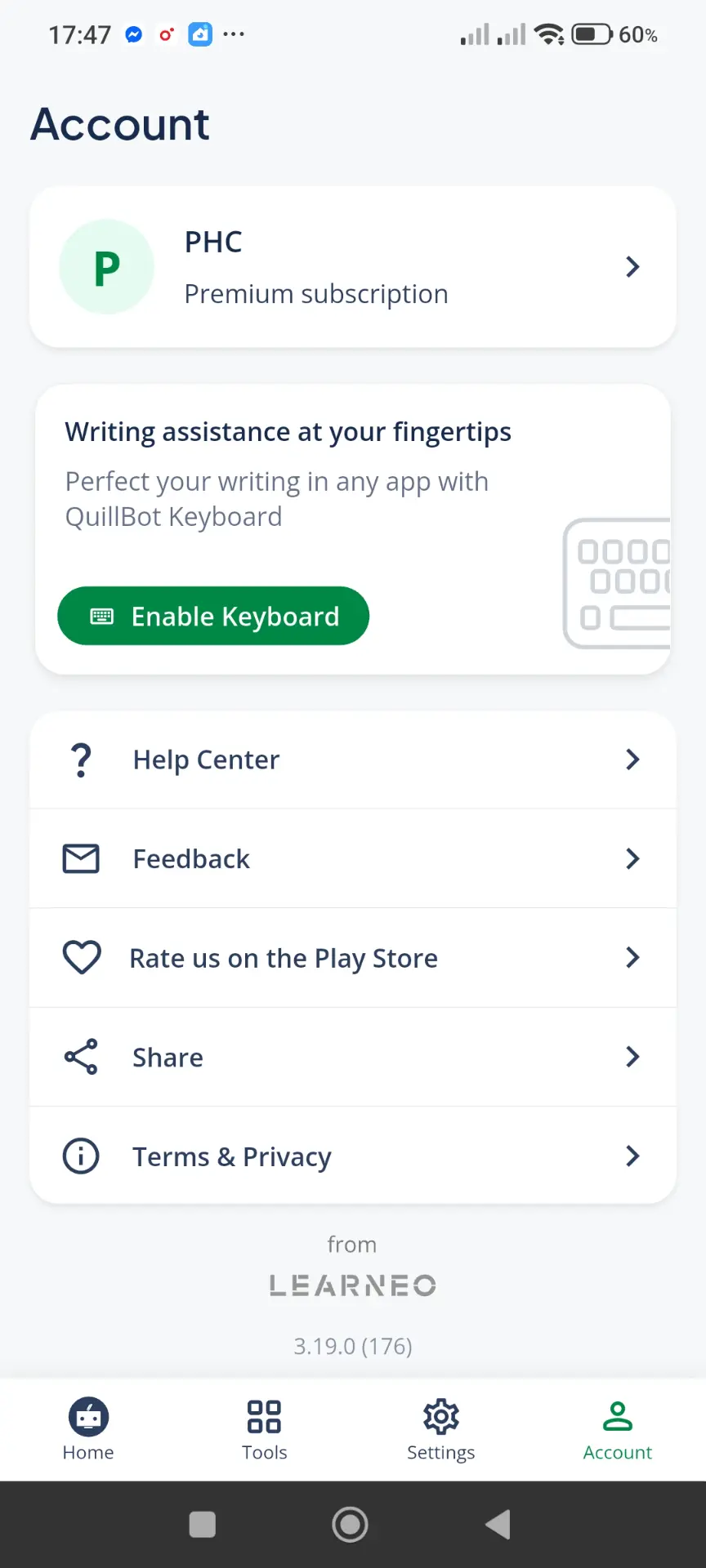Open the Help Center
The height and width of the screenshot is (1568, 706).
point(353,759)
